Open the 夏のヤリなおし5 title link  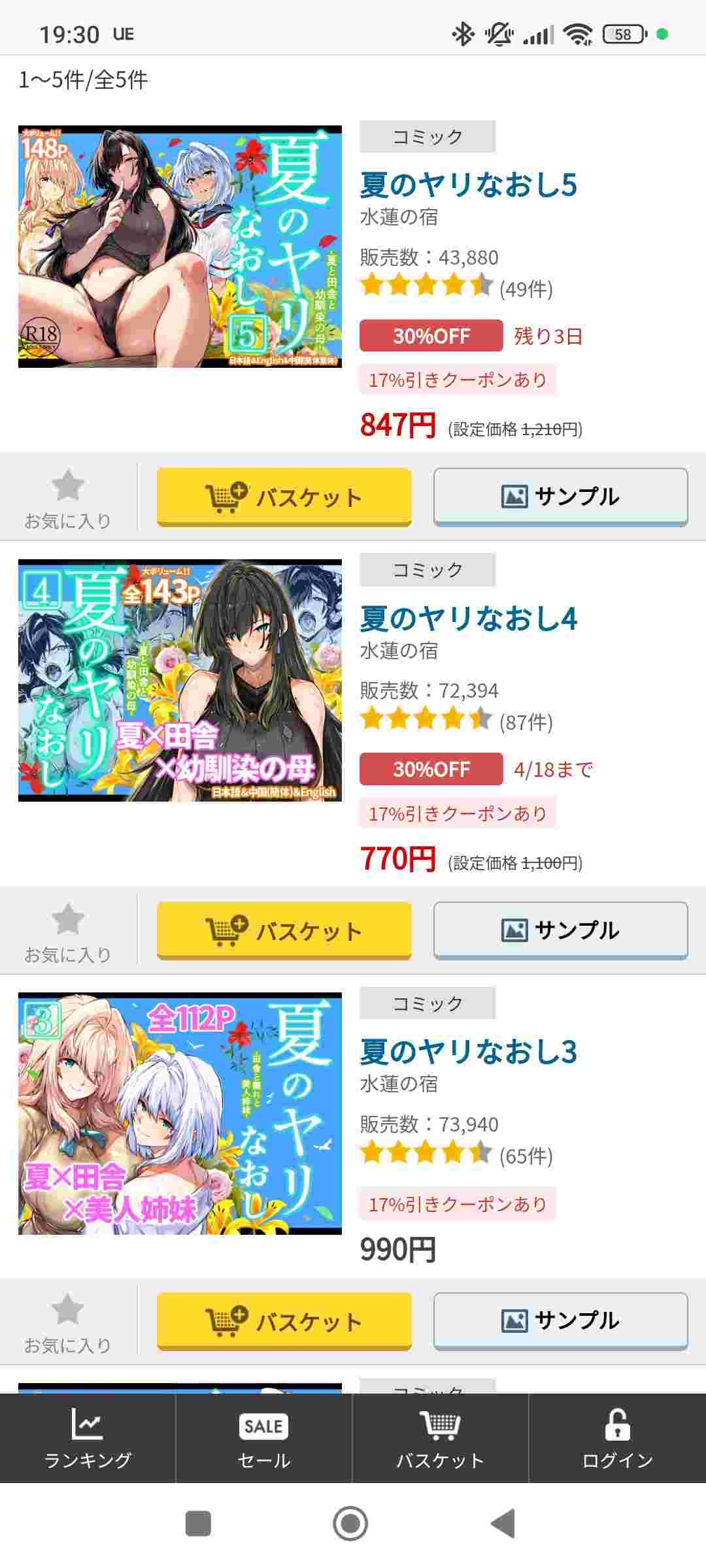coord(468,185)
